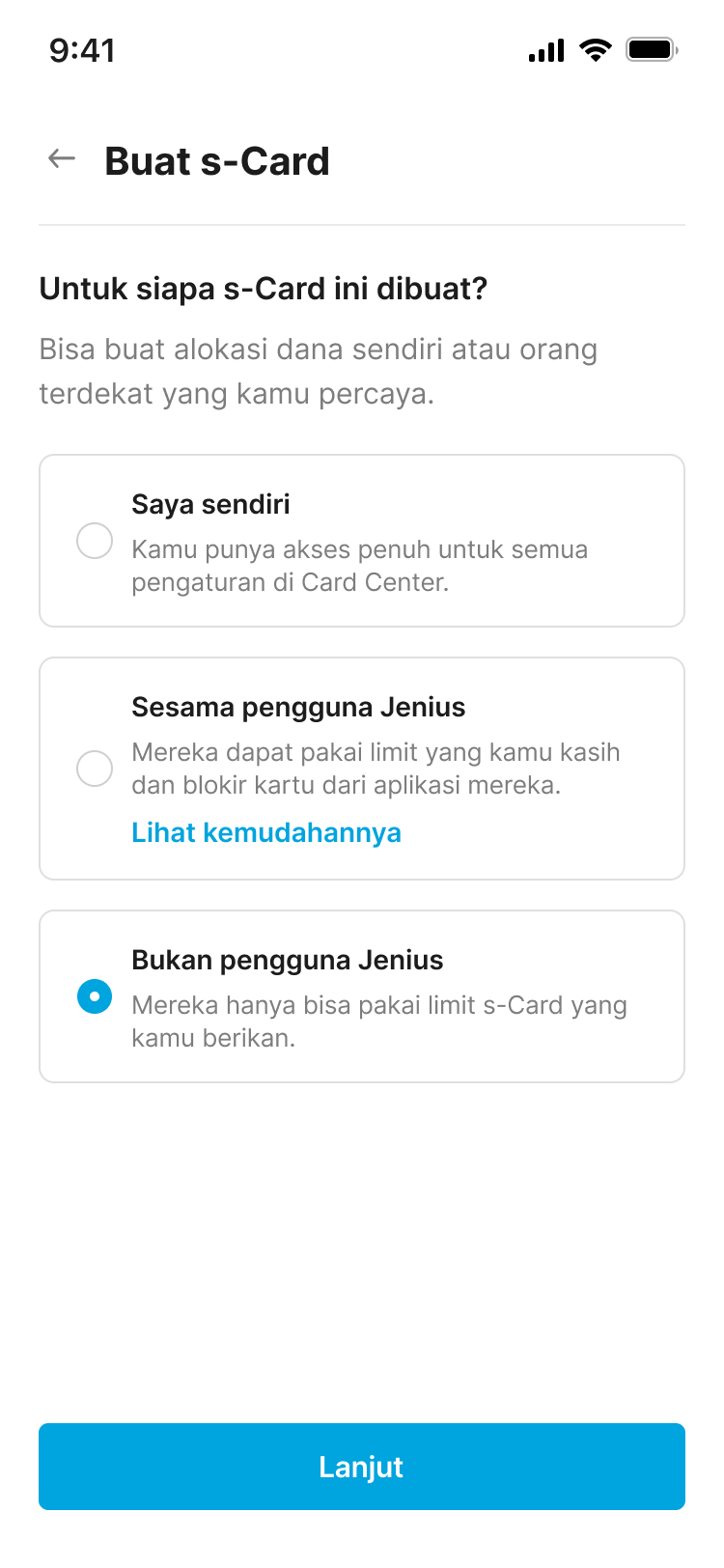This screenshot has height=1568, width=724.
Task: Select the Saya sendiri option
Action: point(95,541)
